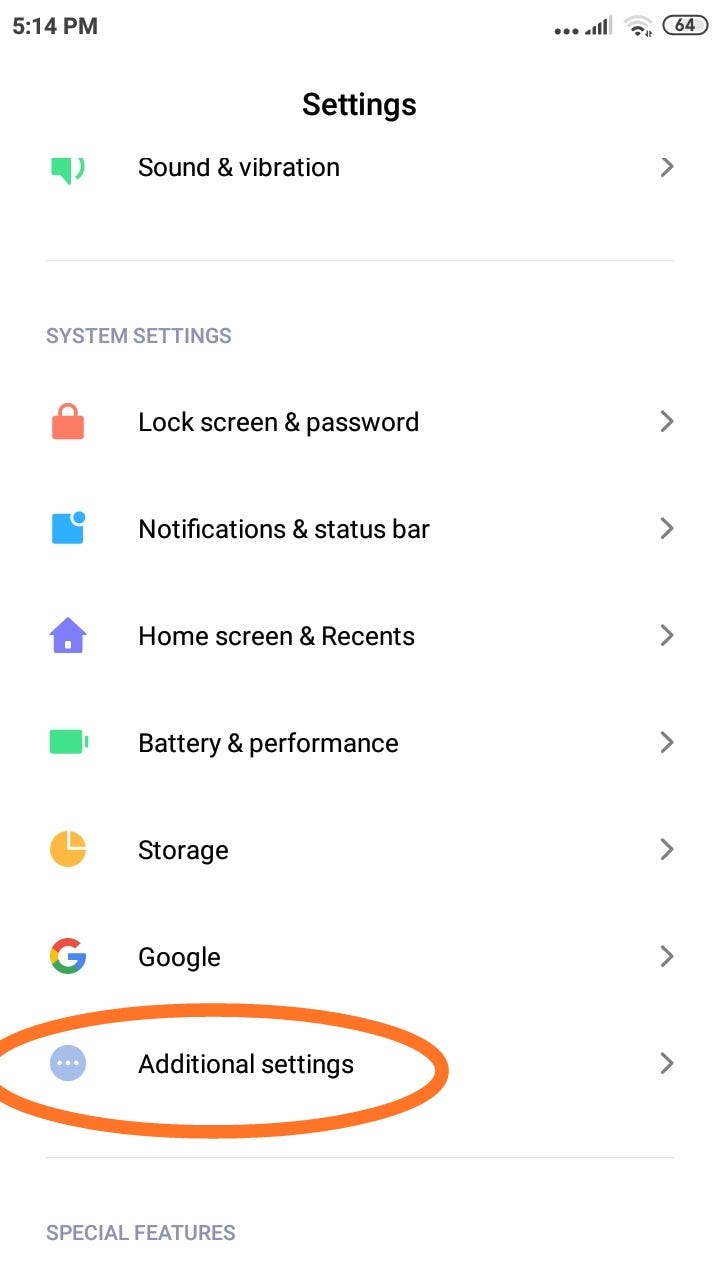
Task: Open Lock screen & password
Action: (278, 422)
